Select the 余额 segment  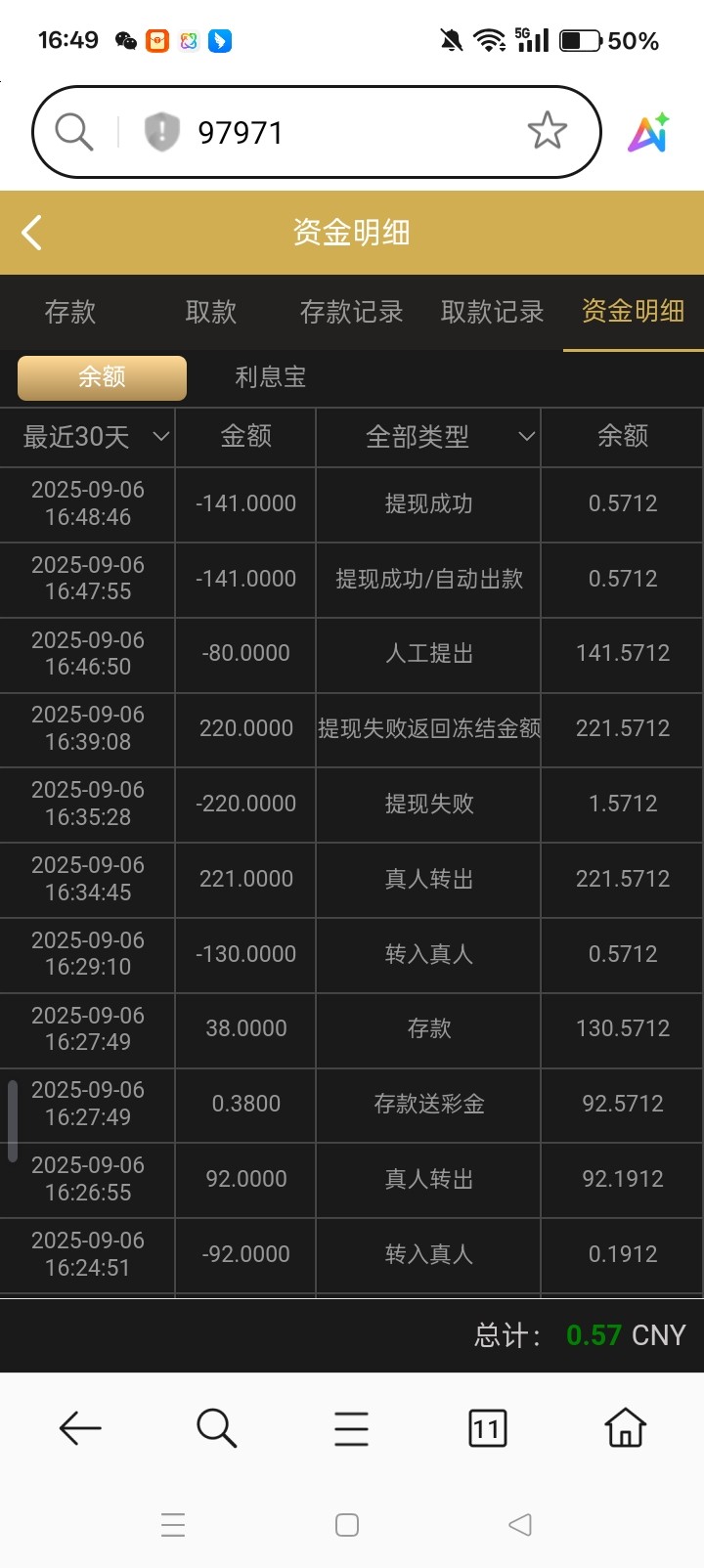coord(103,377)
